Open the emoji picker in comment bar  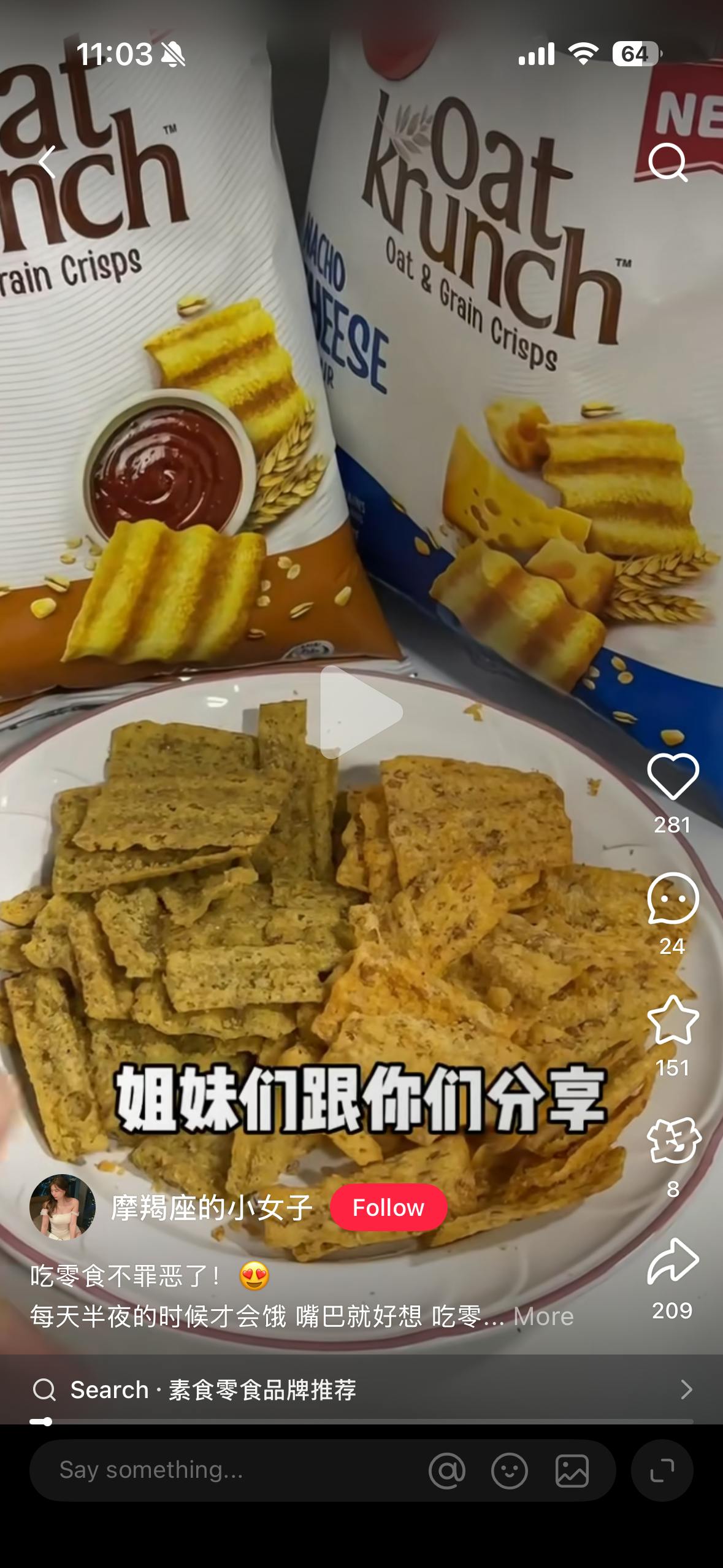(x=509, y=1470)
